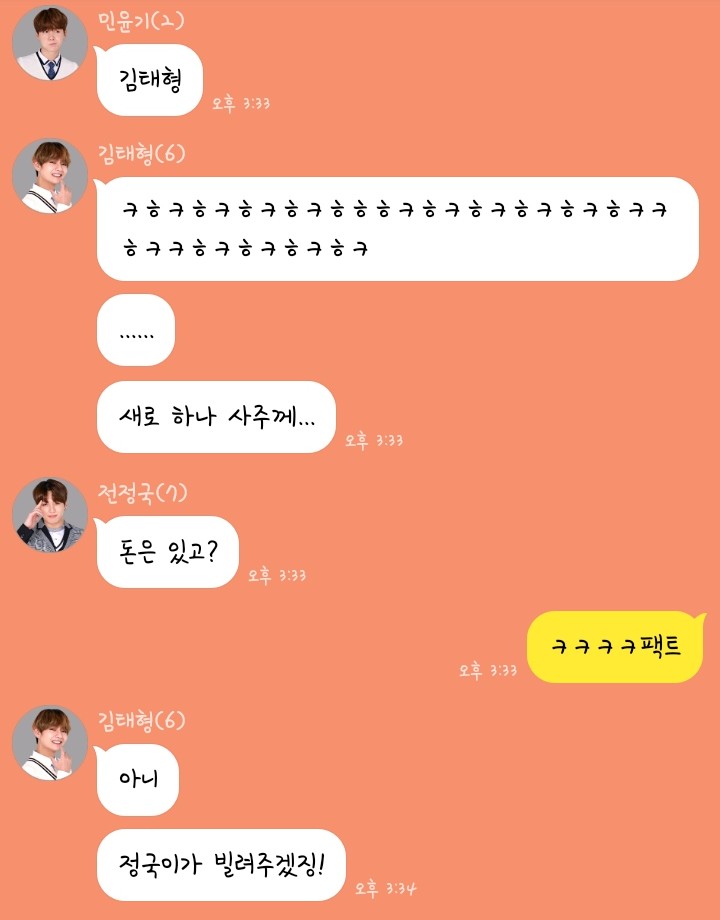
Task: Tap 김태형's avatar beside the ㅋㅎ laughing message
Action: tap(49, 175)
